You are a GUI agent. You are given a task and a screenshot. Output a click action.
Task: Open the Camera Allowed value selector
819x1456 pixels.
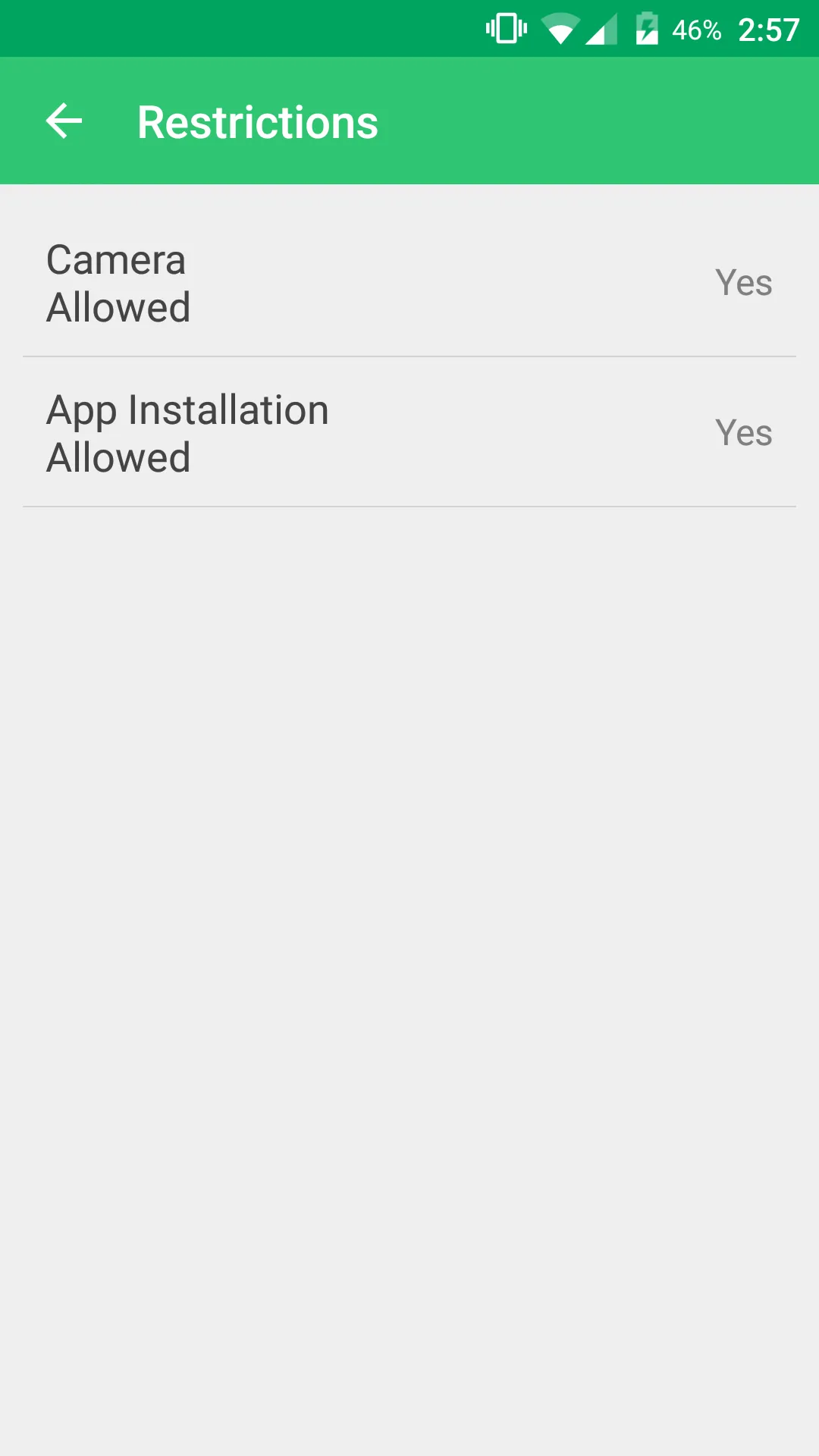point(409,282)
